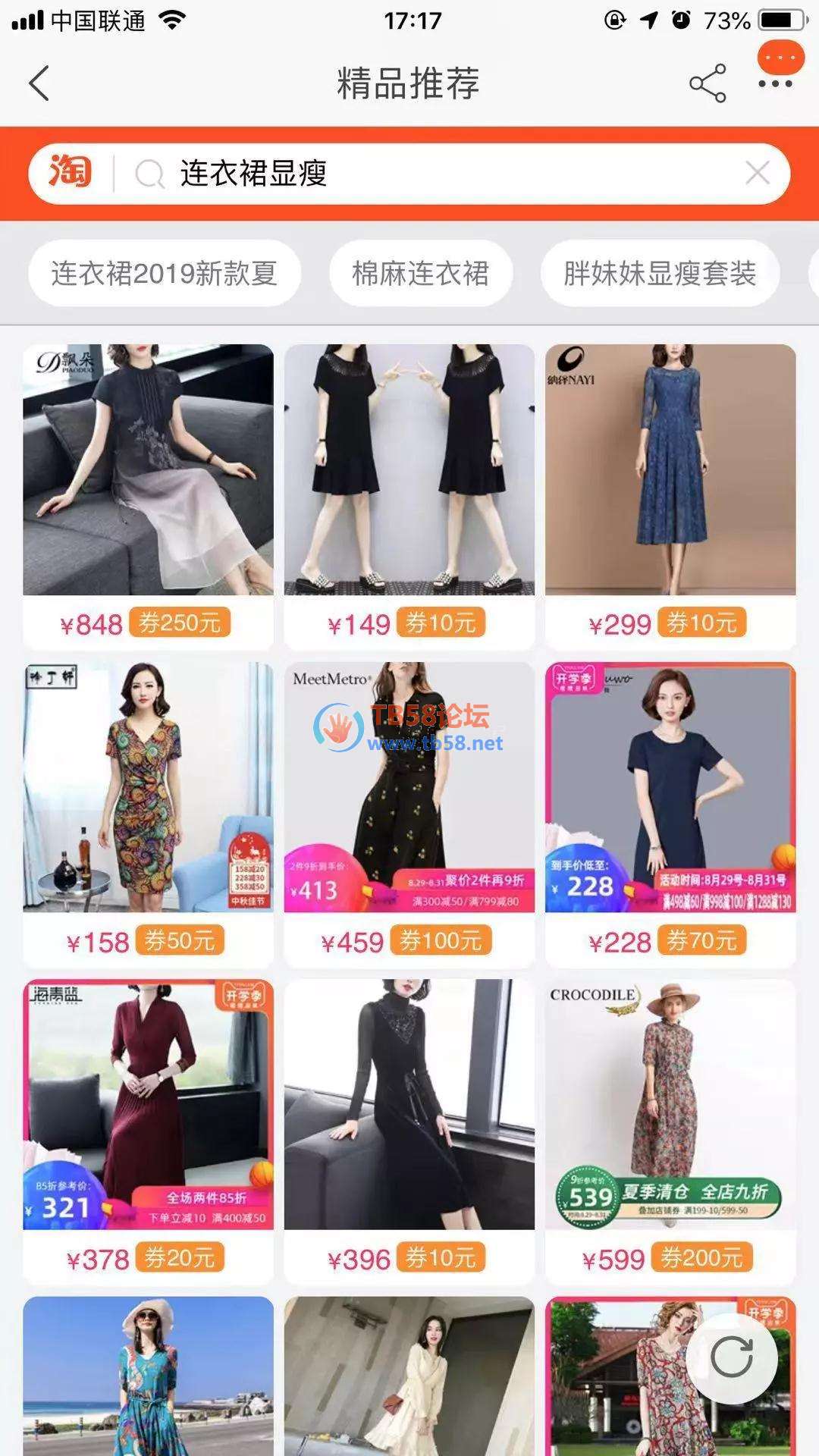View the ¥459 MeetMetro dress
This screenshot has height=1456, width=819.
(409, 787)
